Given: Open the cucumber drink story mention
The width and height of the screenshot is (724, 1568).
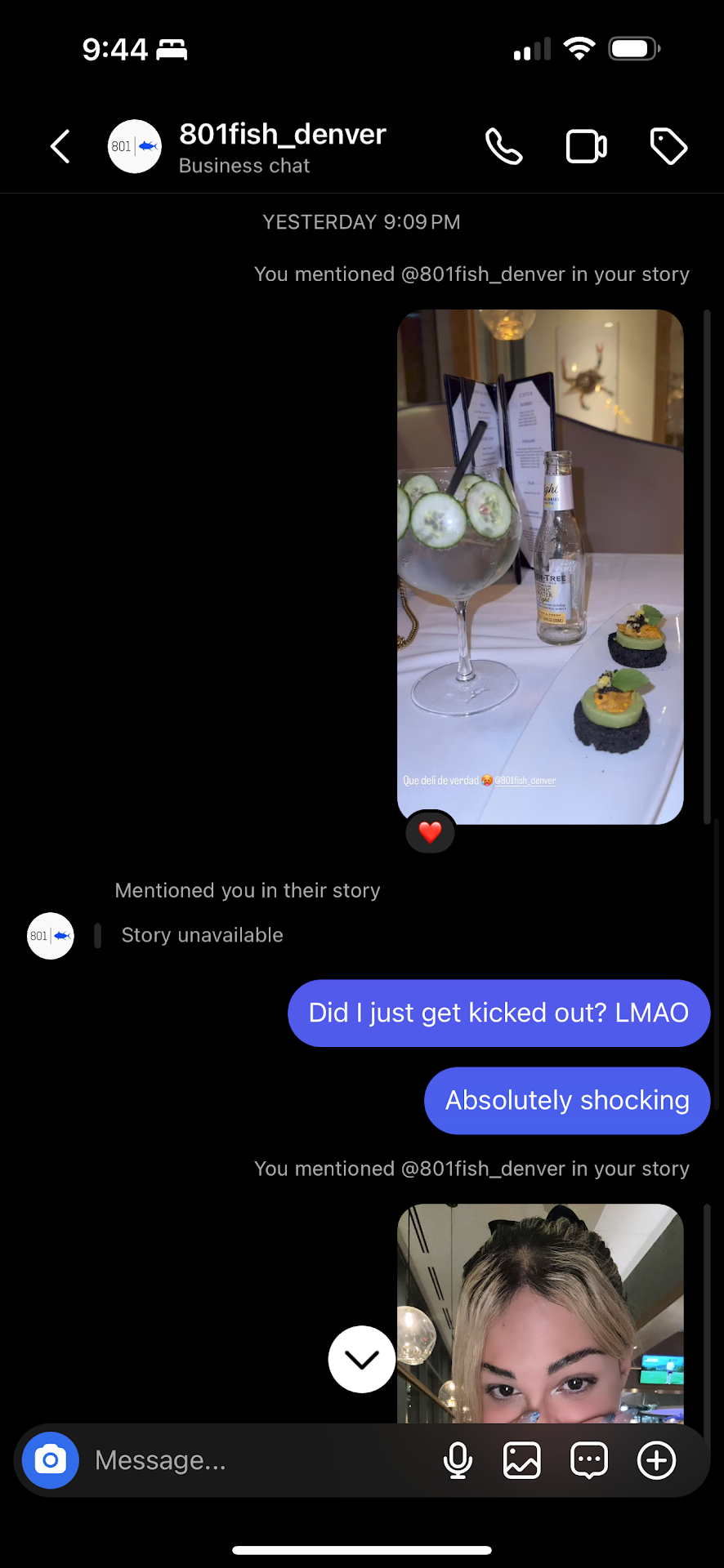Looking at the screenshot, I should pyautogui.click(x=540, y=566).
